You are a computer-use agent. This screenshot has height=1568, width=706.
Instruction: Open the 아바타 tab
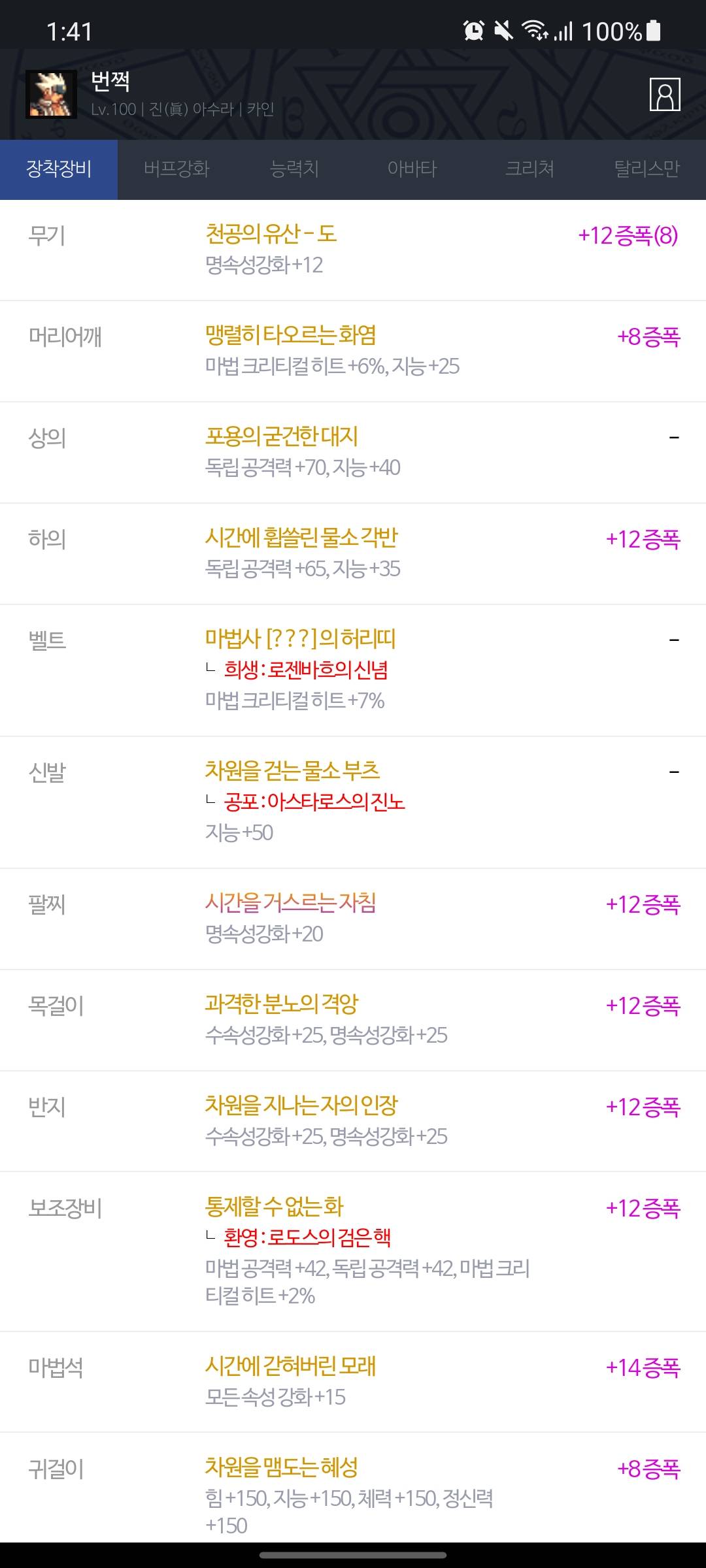[x=412, y=169]
